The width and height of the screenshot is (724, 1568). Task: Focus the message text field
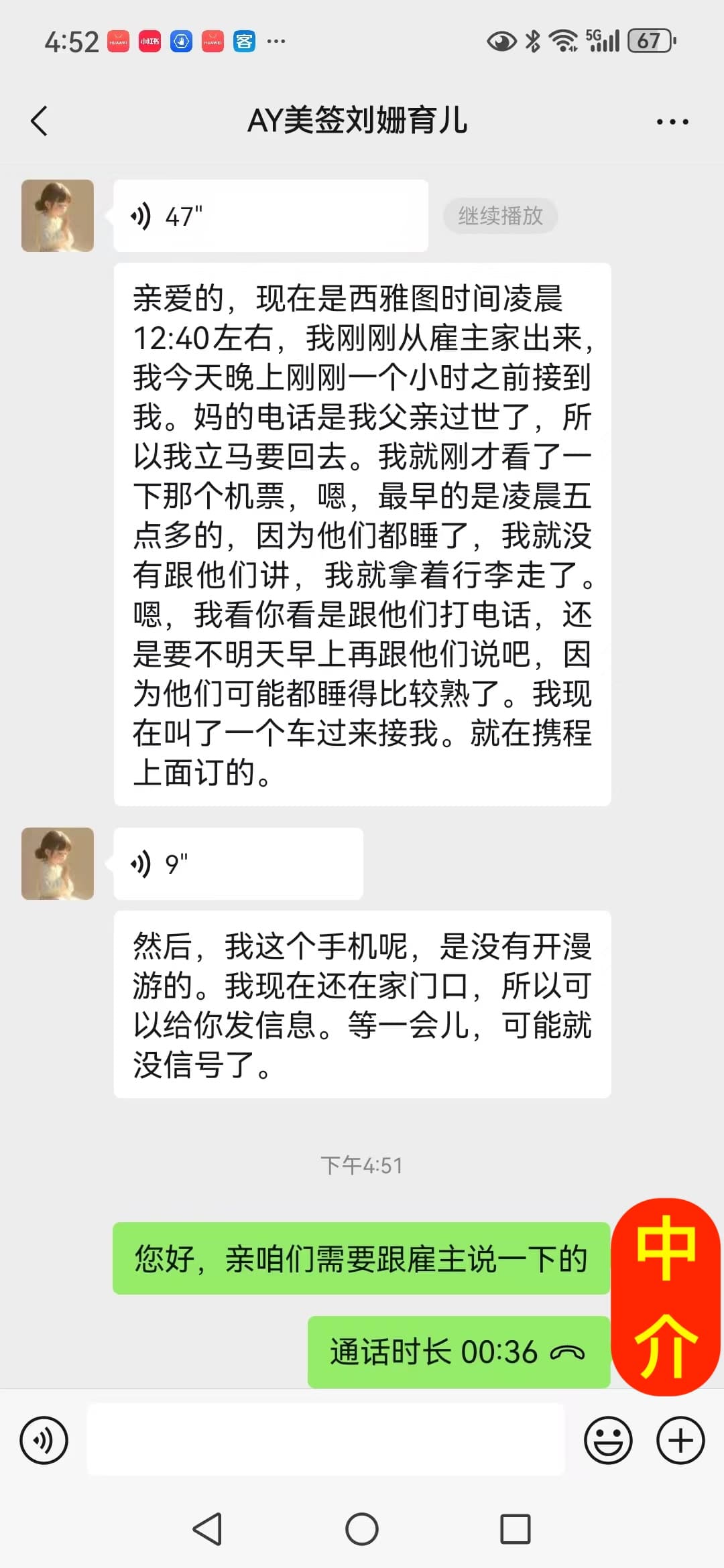326,1439
